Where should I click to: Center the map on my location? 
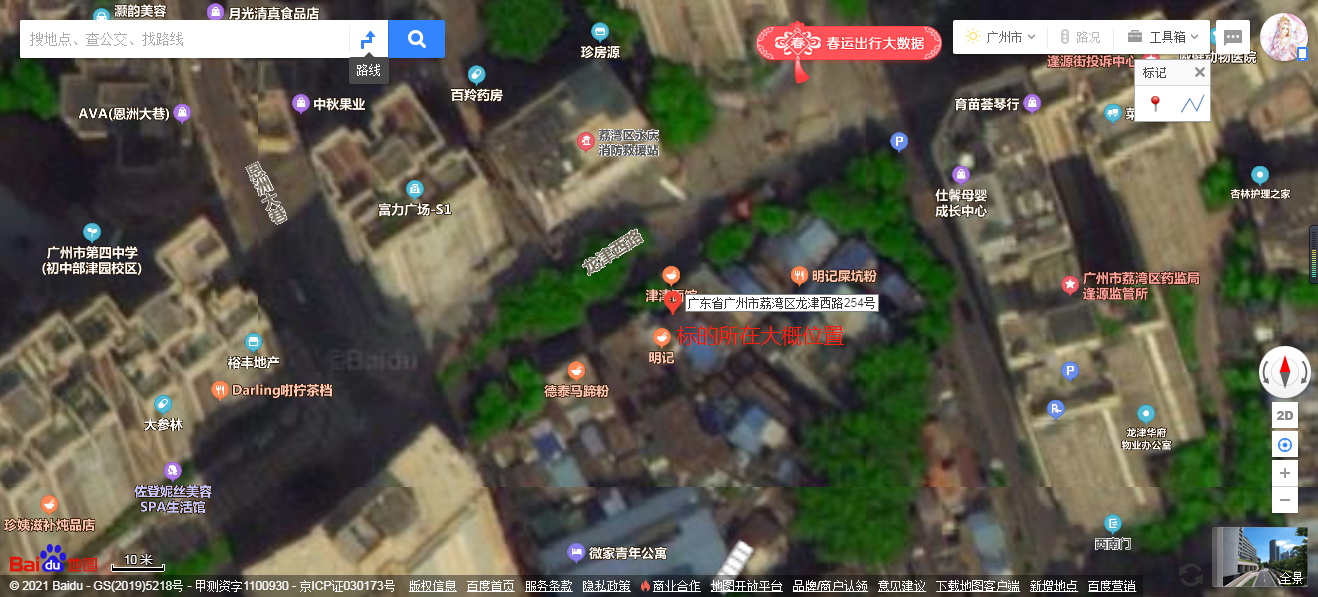pyautogui.click(x=1285, y=445)
